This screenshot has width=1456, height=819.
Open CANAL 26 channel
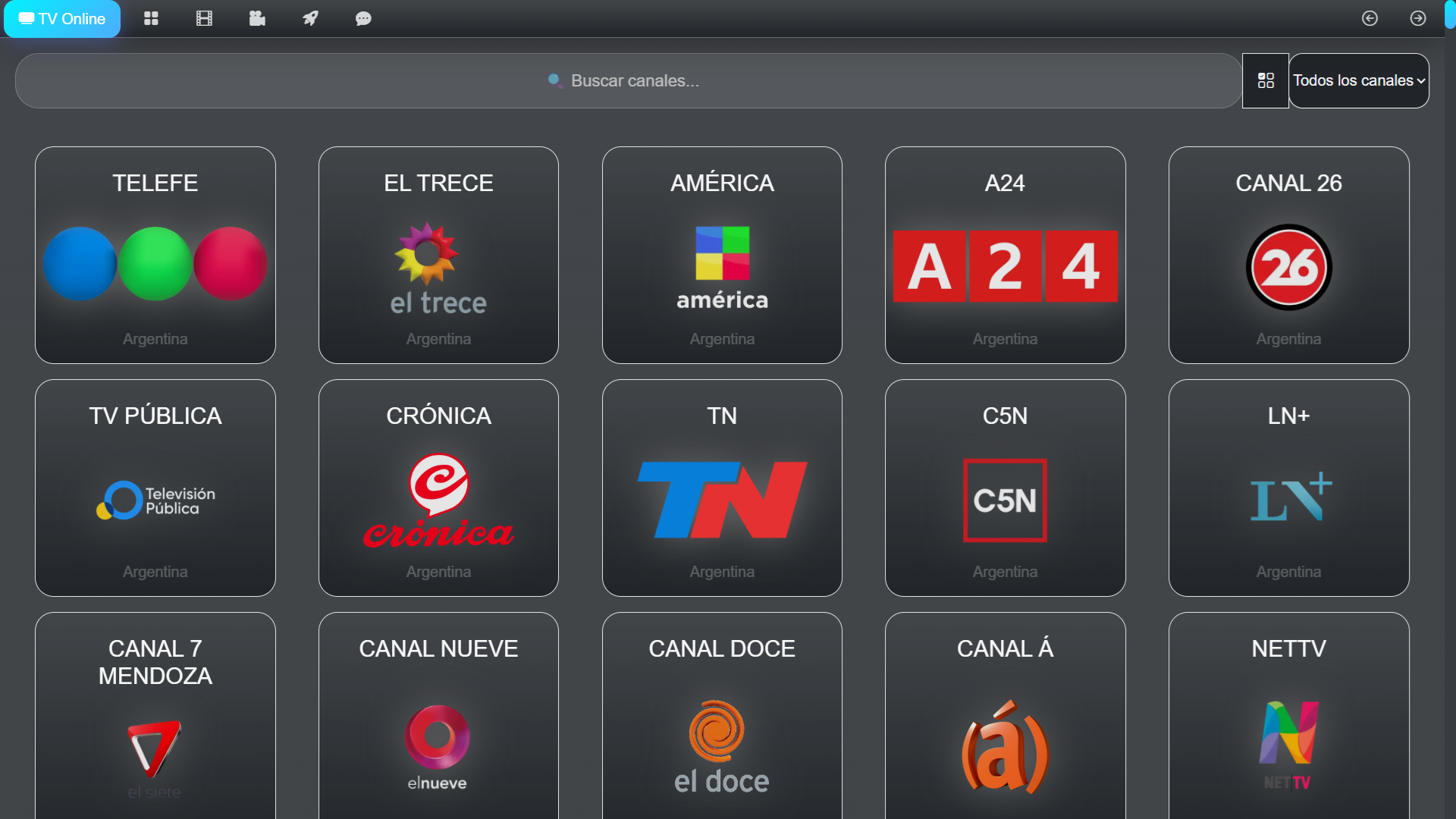[x=1288, y=255]
